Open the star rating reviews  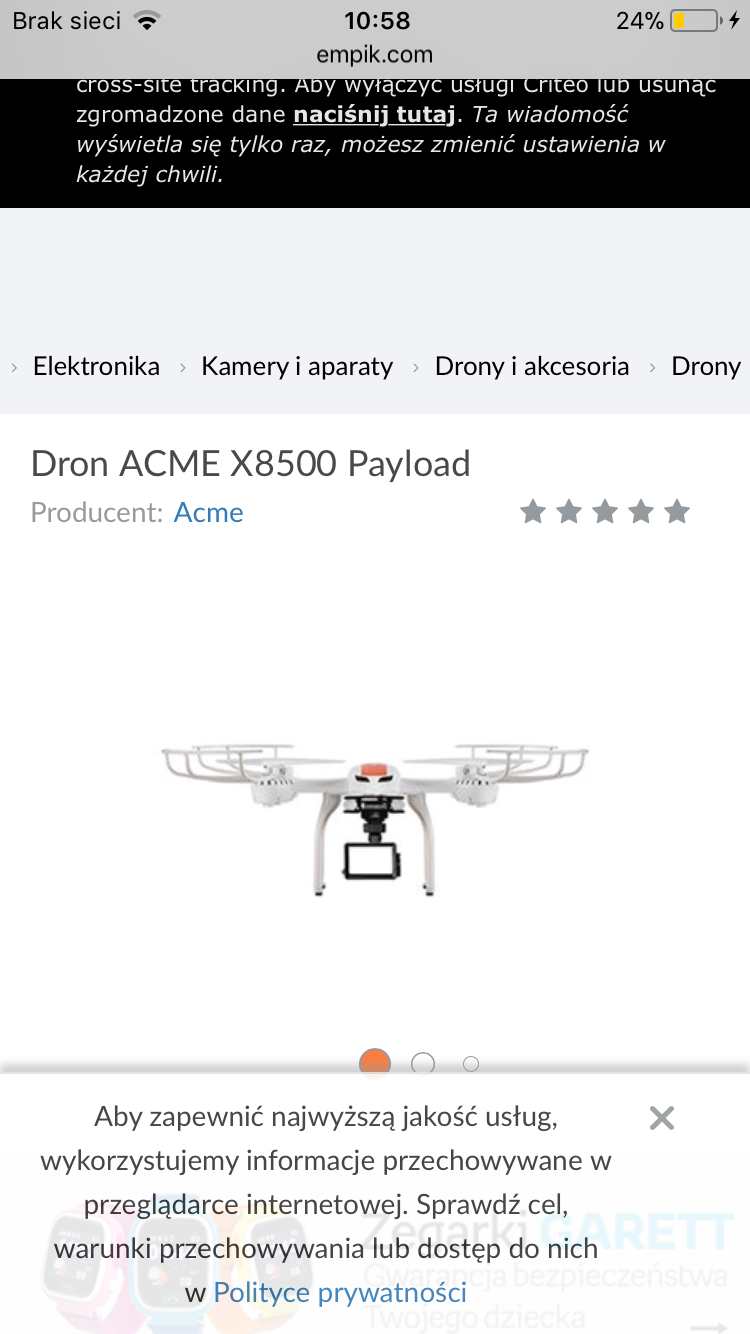[605, 512]
